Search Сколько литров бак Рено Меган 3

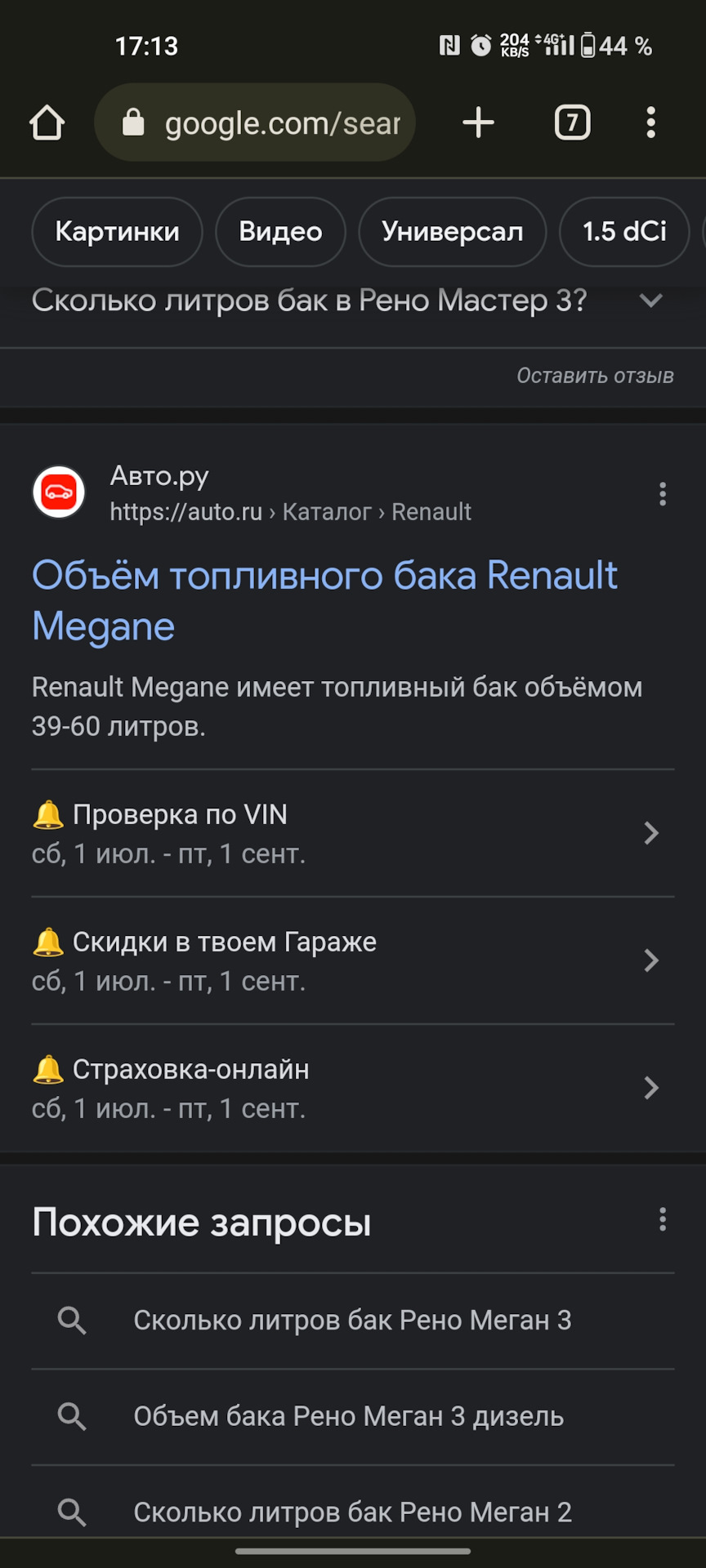tap(353, 1321)
